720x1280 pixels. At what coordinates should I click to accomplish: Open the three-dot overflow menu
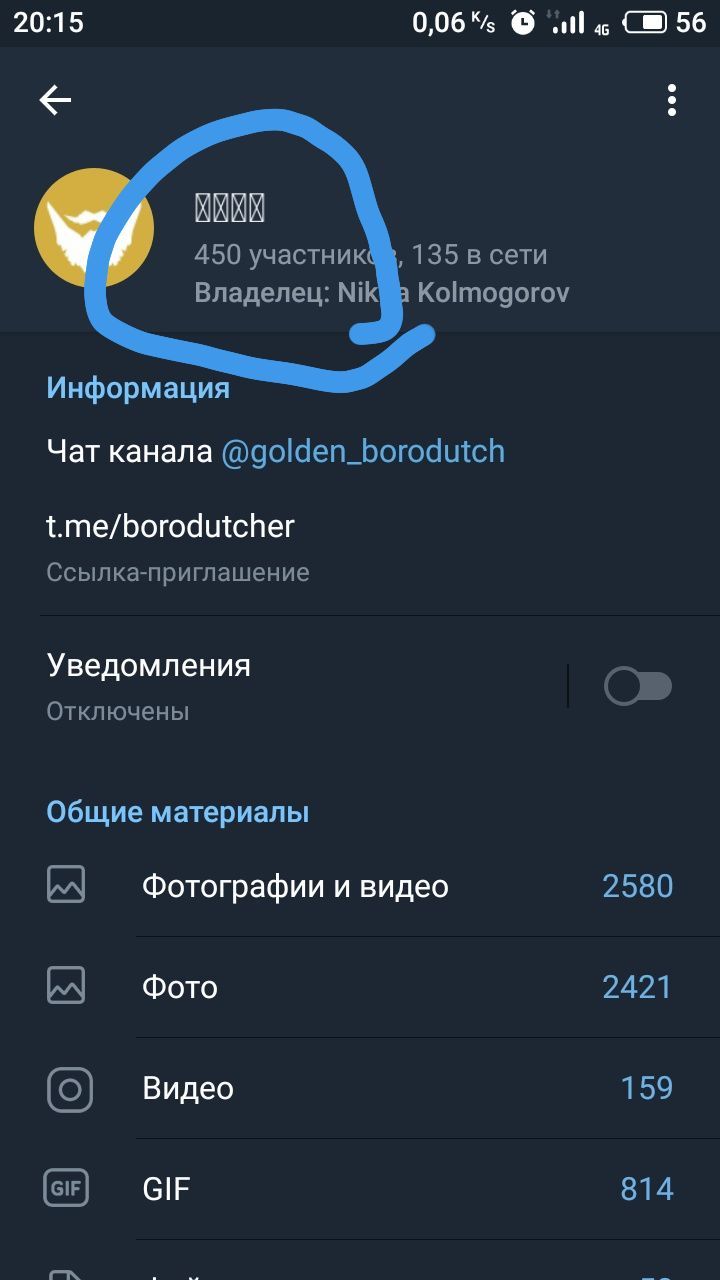672,100
